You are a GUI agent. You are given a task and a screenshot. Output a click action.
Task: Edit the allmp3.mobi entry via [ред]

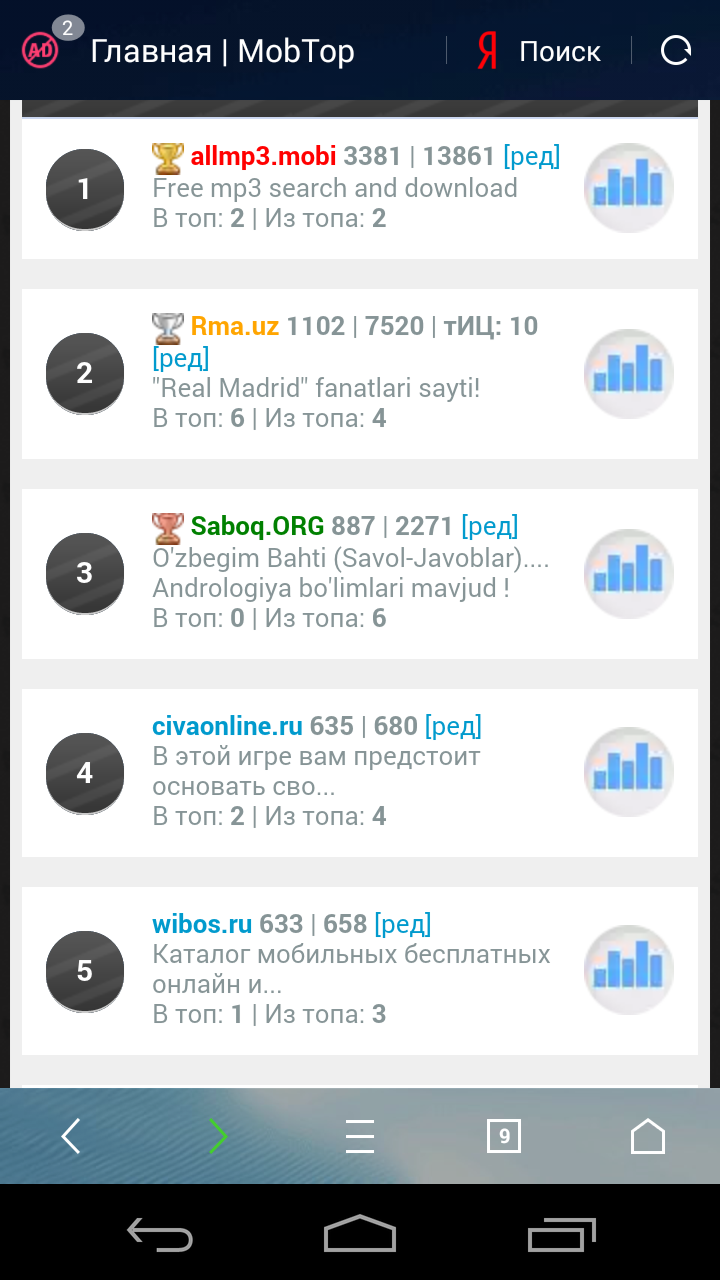531,156
